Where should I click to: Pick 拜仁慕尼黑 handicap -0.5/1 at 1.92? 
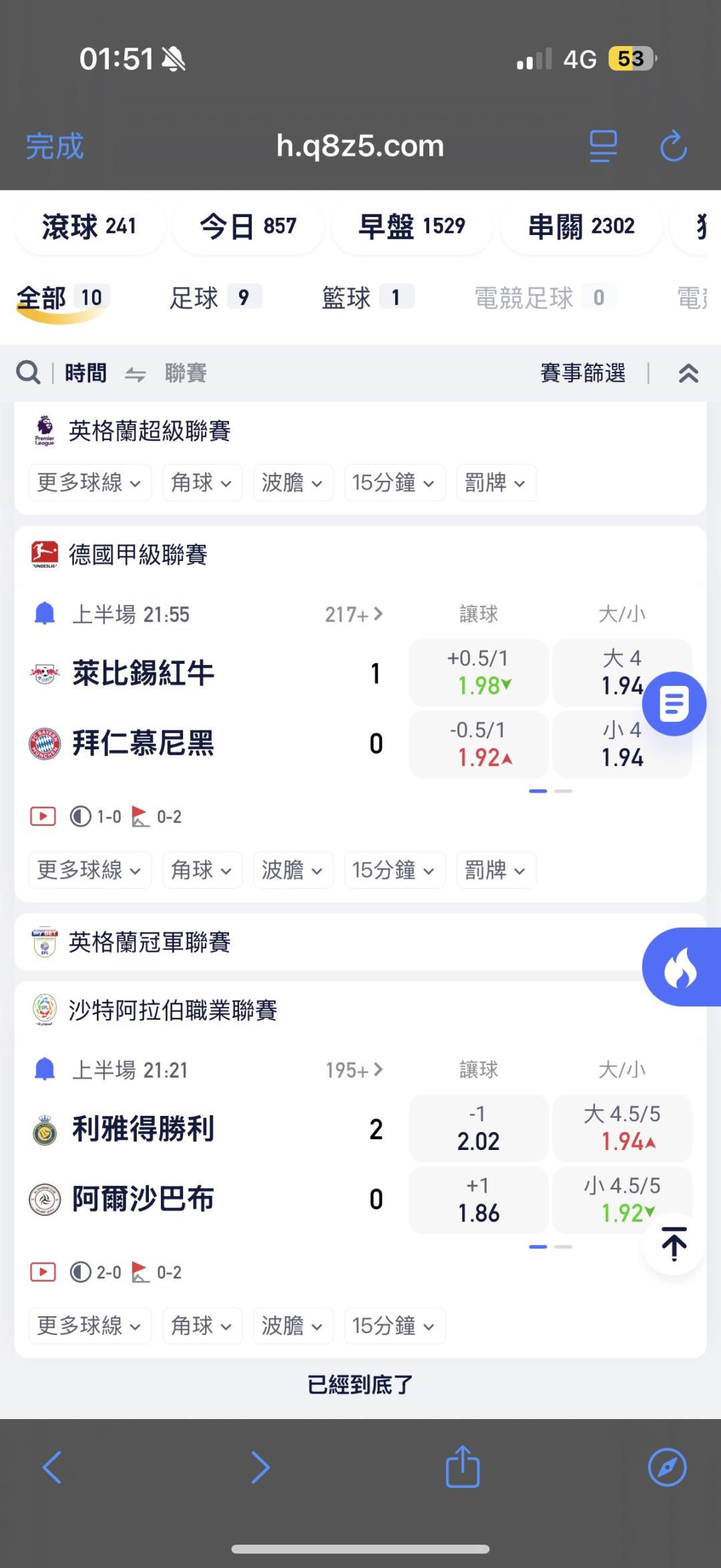pos(478,744)
